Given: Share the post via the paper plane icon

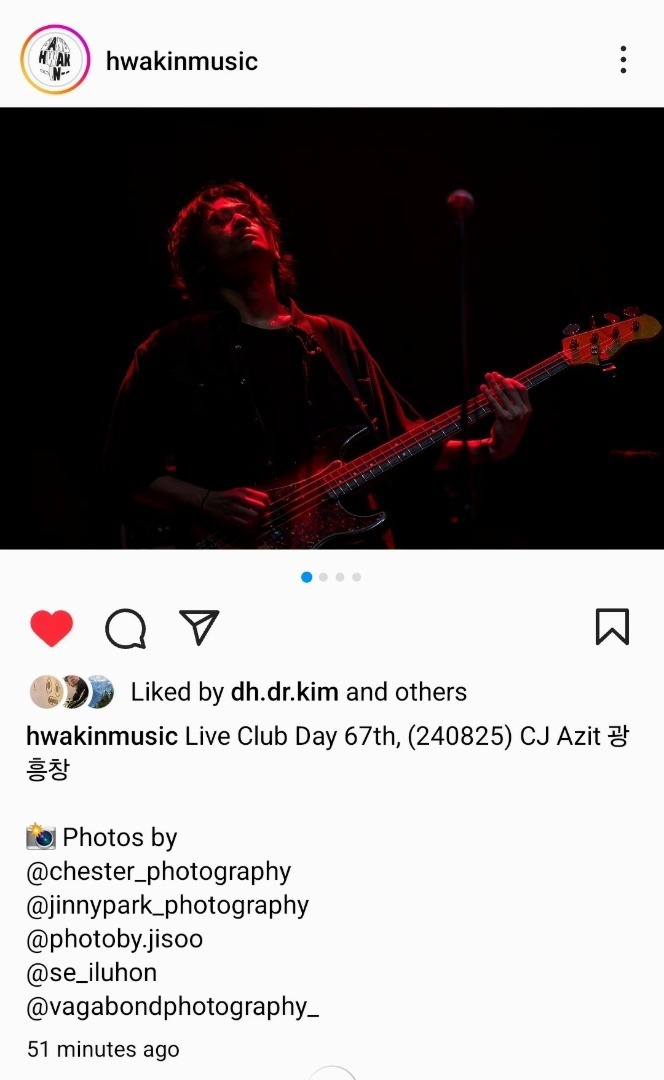Looking at the screenshot, I should click(x=199, y=627).
